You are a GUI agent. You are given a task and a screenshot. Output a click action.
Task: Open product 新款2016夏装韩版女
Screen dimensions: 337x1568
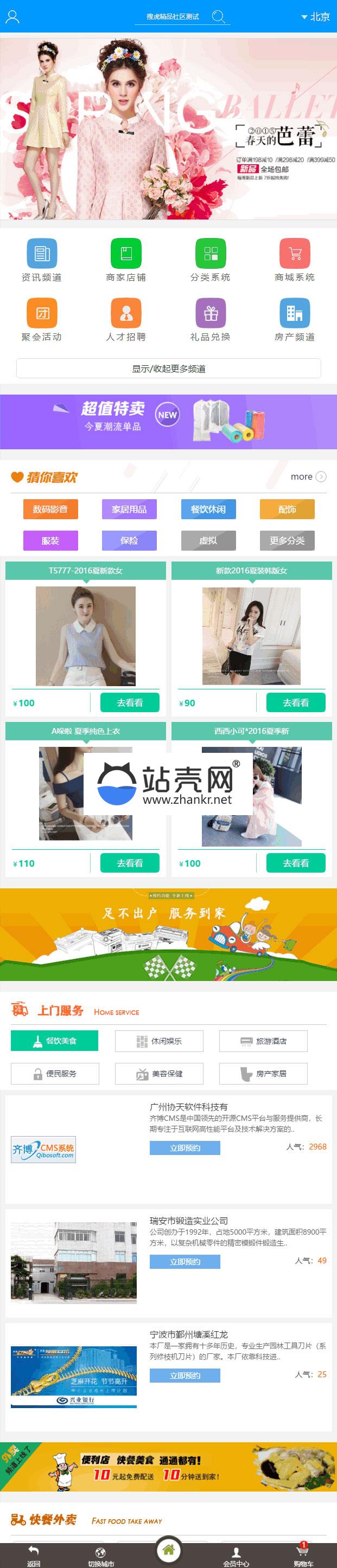coord(251,635)
